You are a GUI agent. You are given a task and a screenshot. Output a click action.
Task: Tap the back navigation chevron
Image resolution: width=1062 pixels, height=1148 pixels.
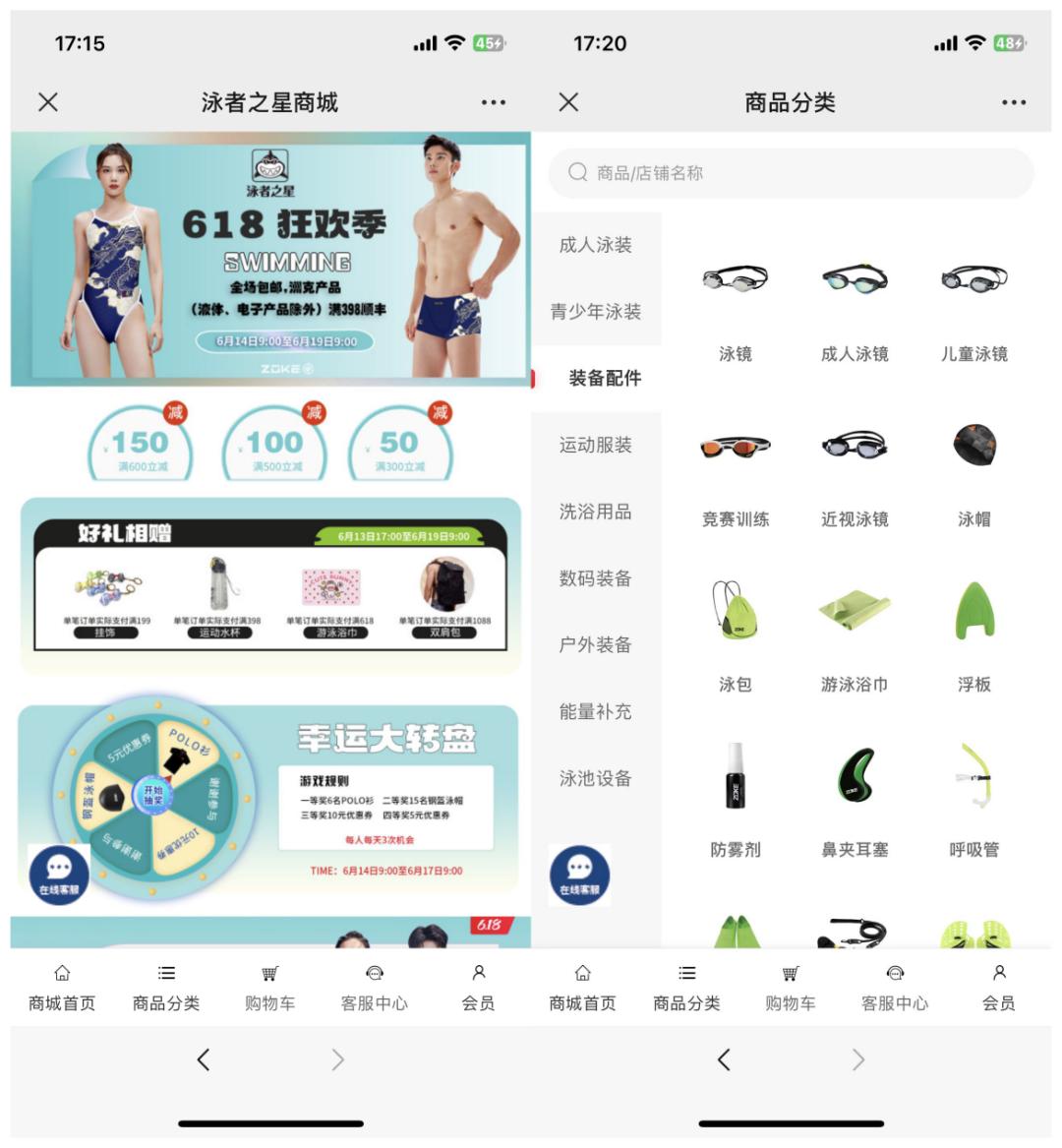(203, 1059)
